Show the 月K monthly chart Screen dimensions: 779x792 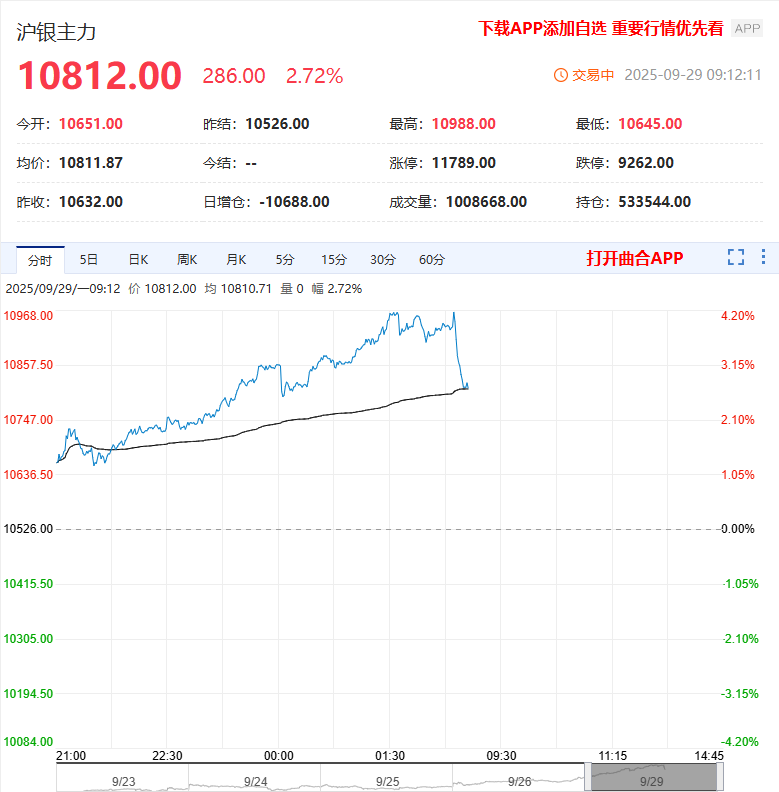236,260
